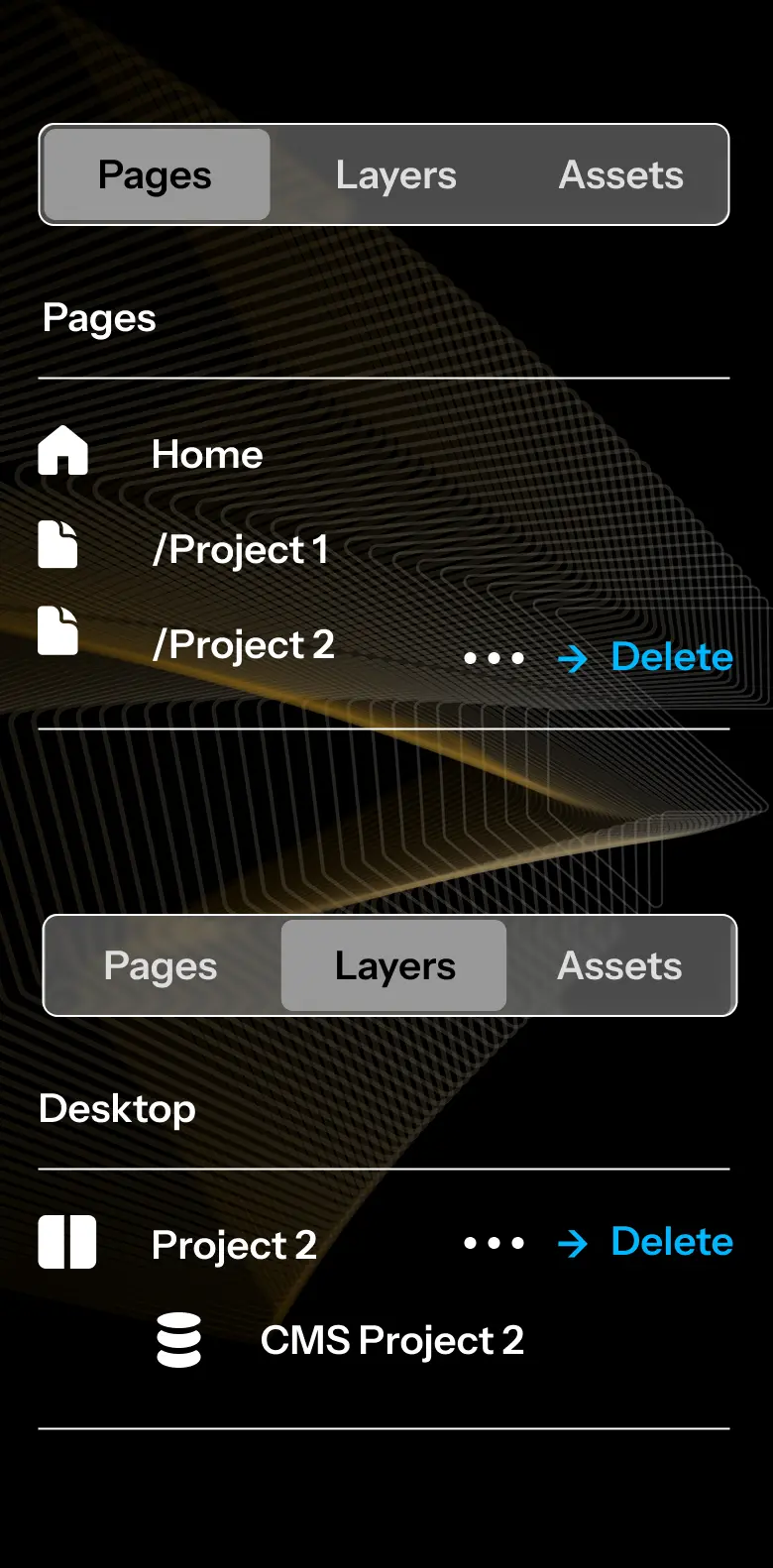Viewport: 773px width, 1568px height.
Task: Open the options menu for the Project 2 layer
Action: point(494,1242)
